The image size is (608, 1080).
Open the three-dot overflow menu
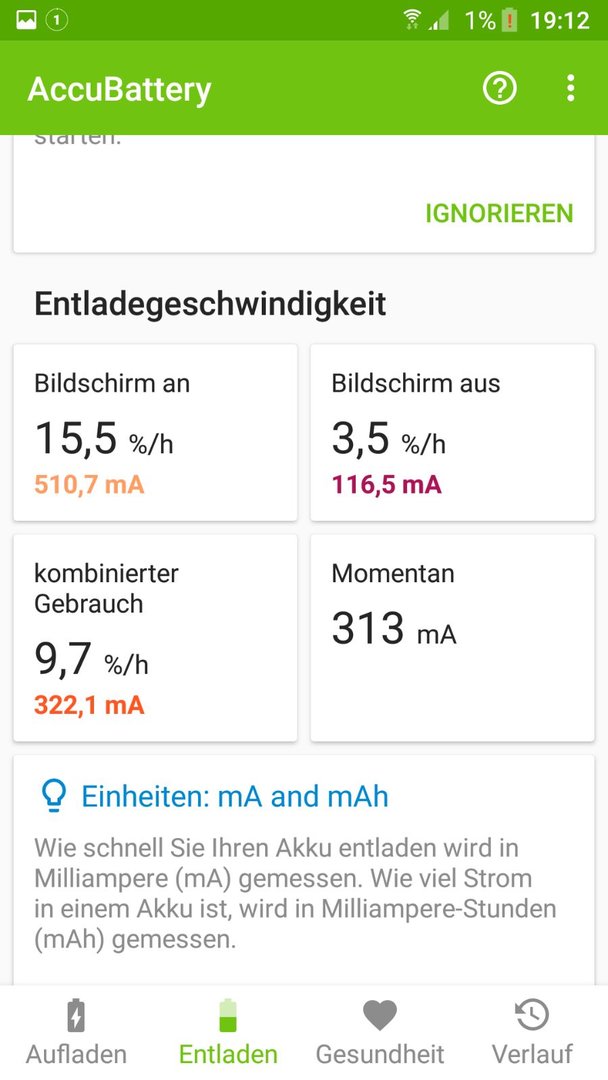tap(570, 88)
